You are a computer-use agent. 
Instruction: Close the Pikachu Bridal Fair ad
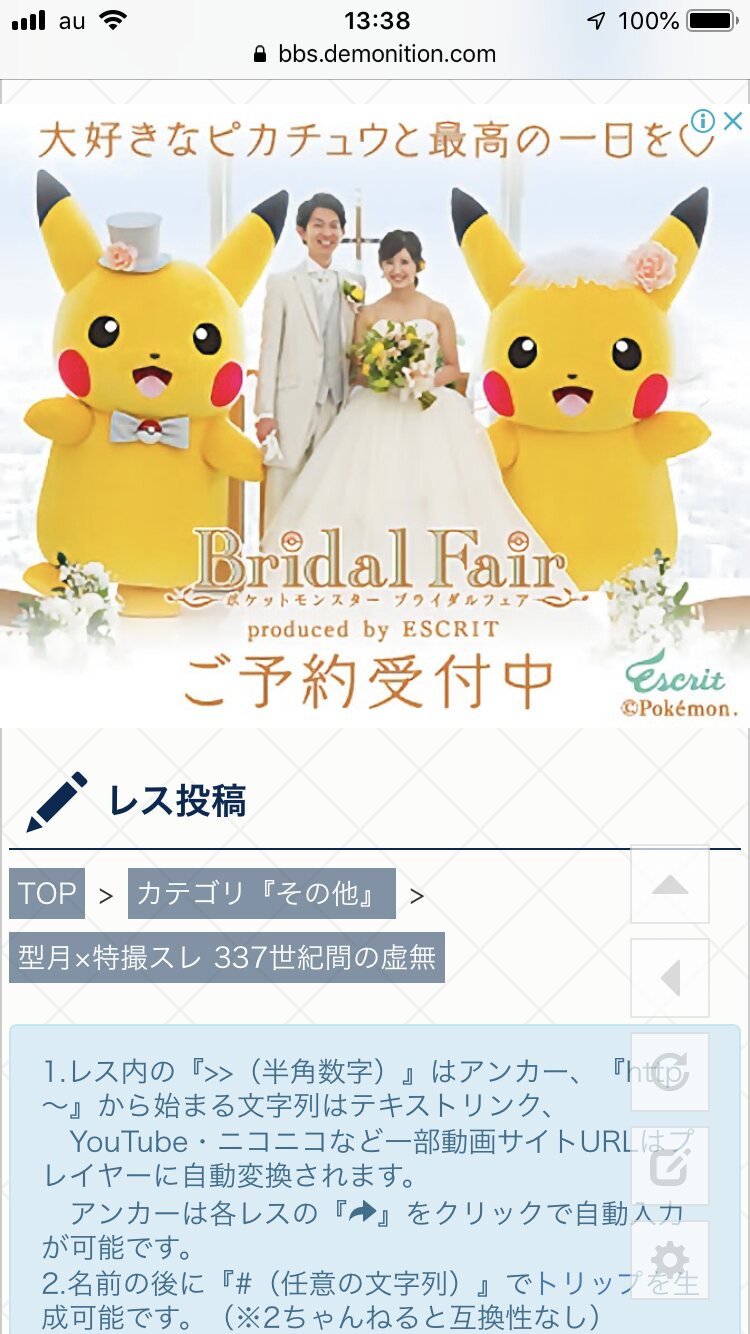pyautogui.click(x=733, y=122)
